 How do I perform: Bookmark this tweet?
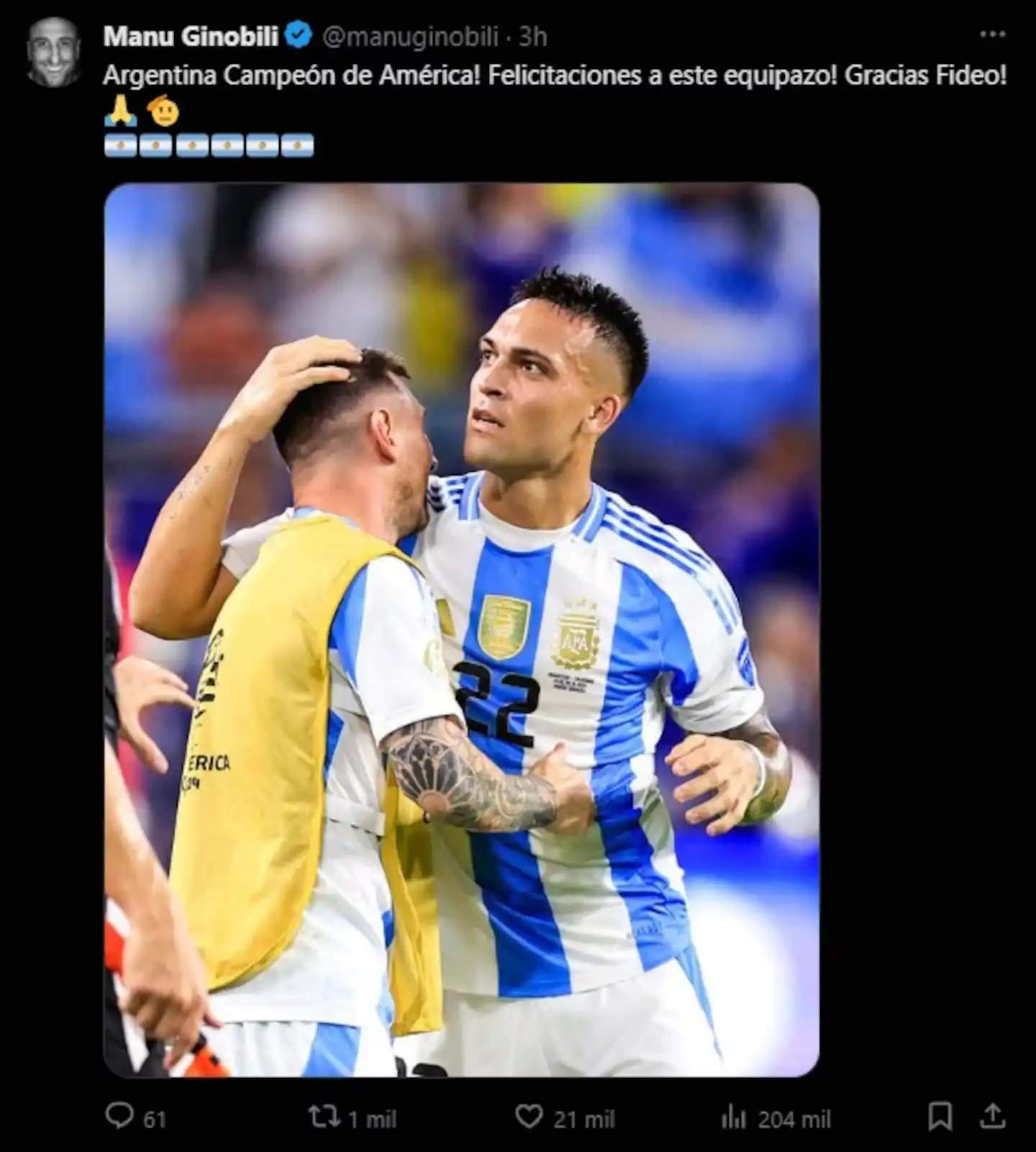tap(940, 1116)
